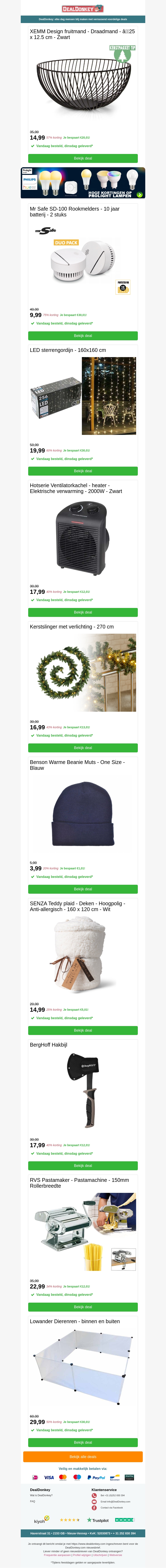Screen dimensions: 166x1568
Task: Open the RVS Pastamaker deal button
Action: click(83, 1307)
